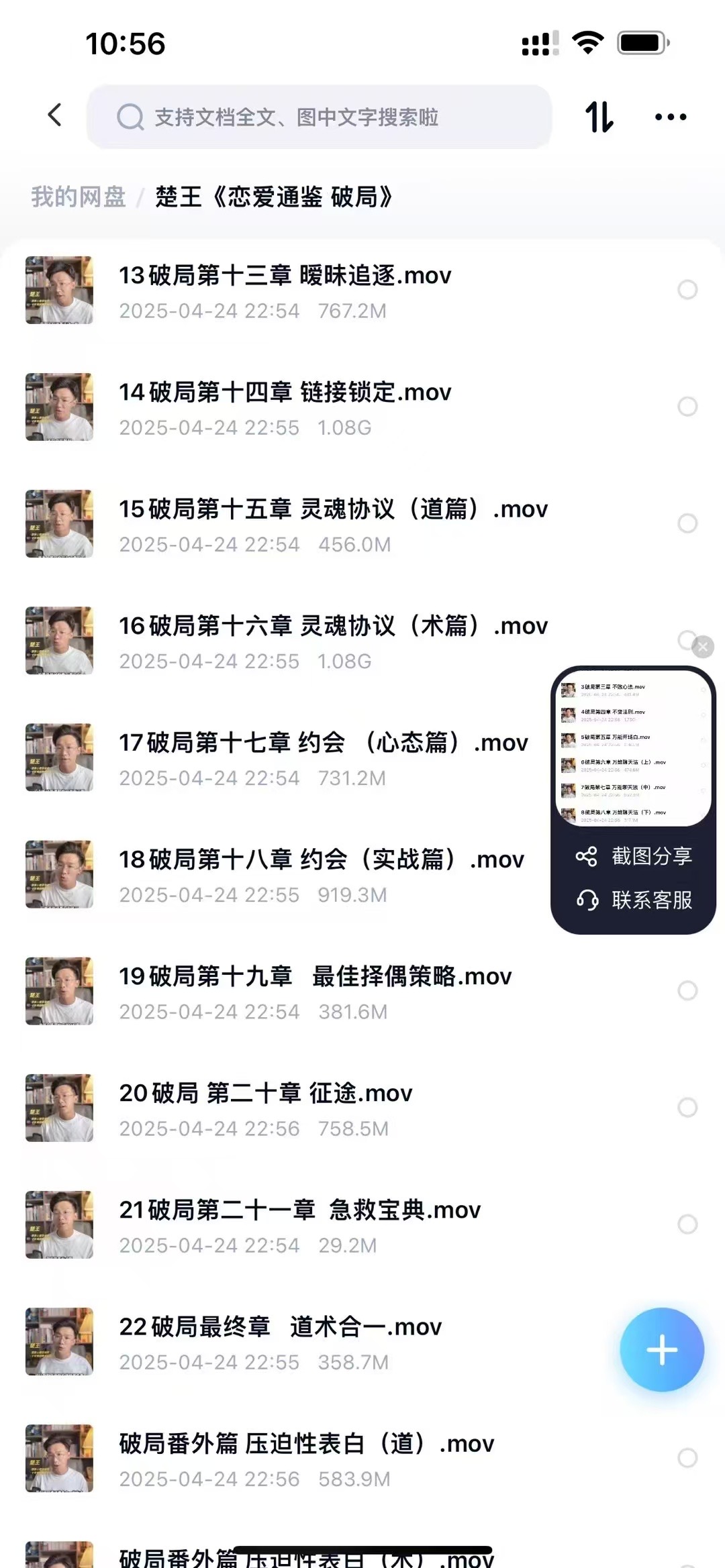The height and width of the screenshot is (1568, 725).
Task: Select the circle for 14 破局第十四章 链接锁定
Action: point(687,407)
